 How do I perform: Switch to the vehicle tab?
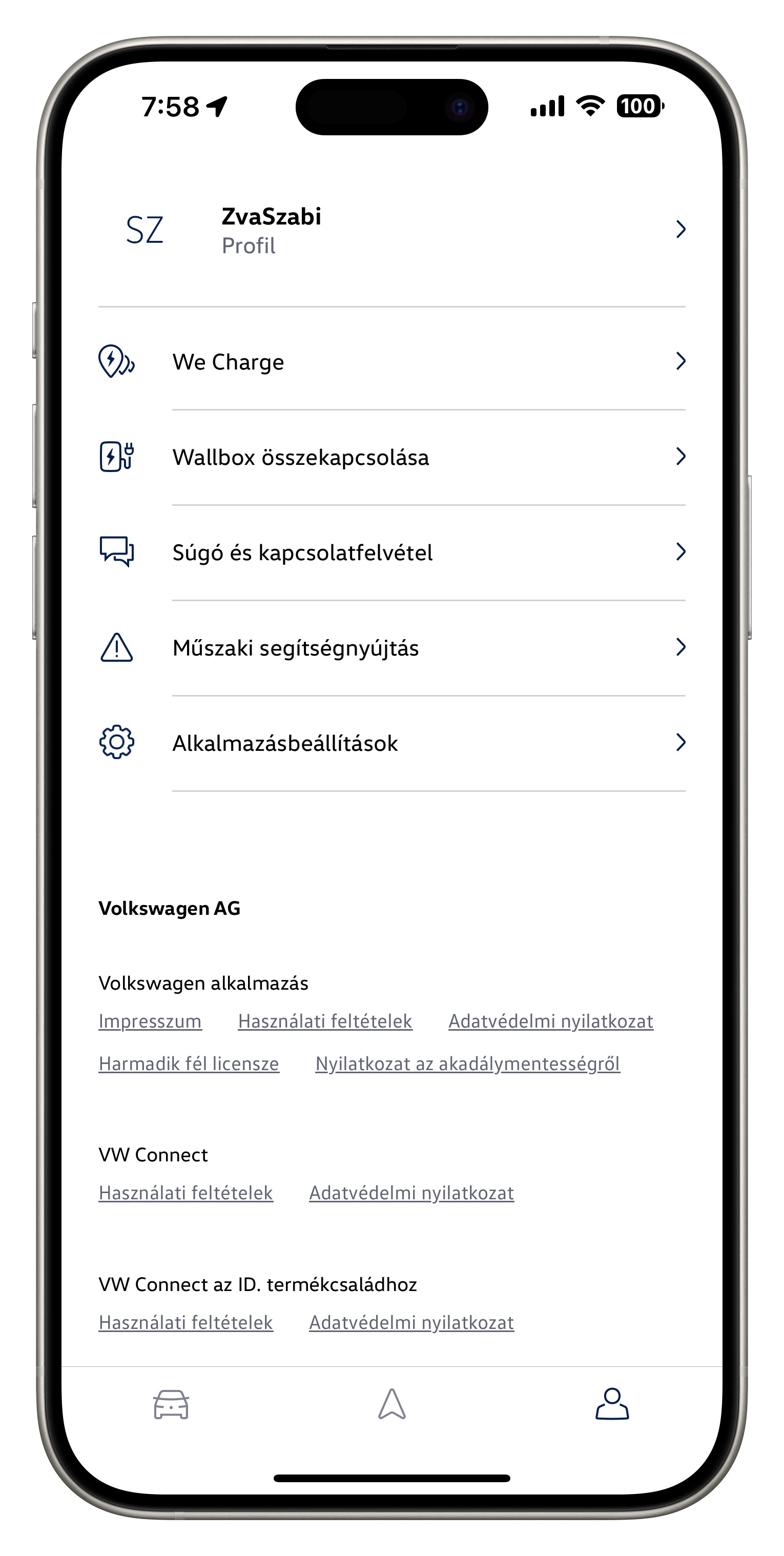(x=171, y=1404)
